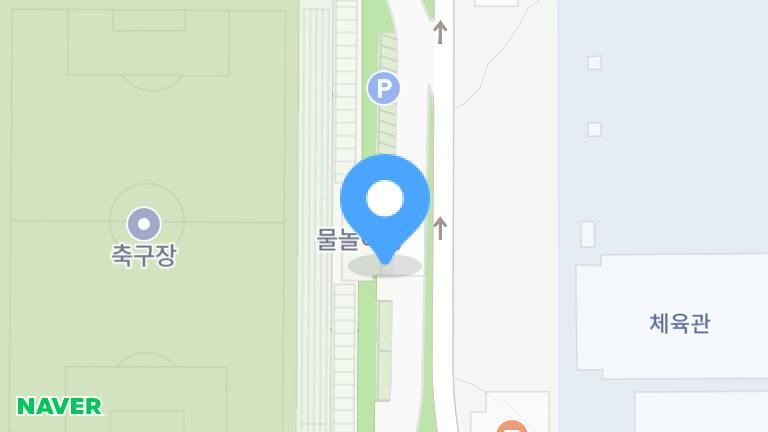The image size is (768, 432).
Task: Open the parking lot P marker
Action: [384, 88]
